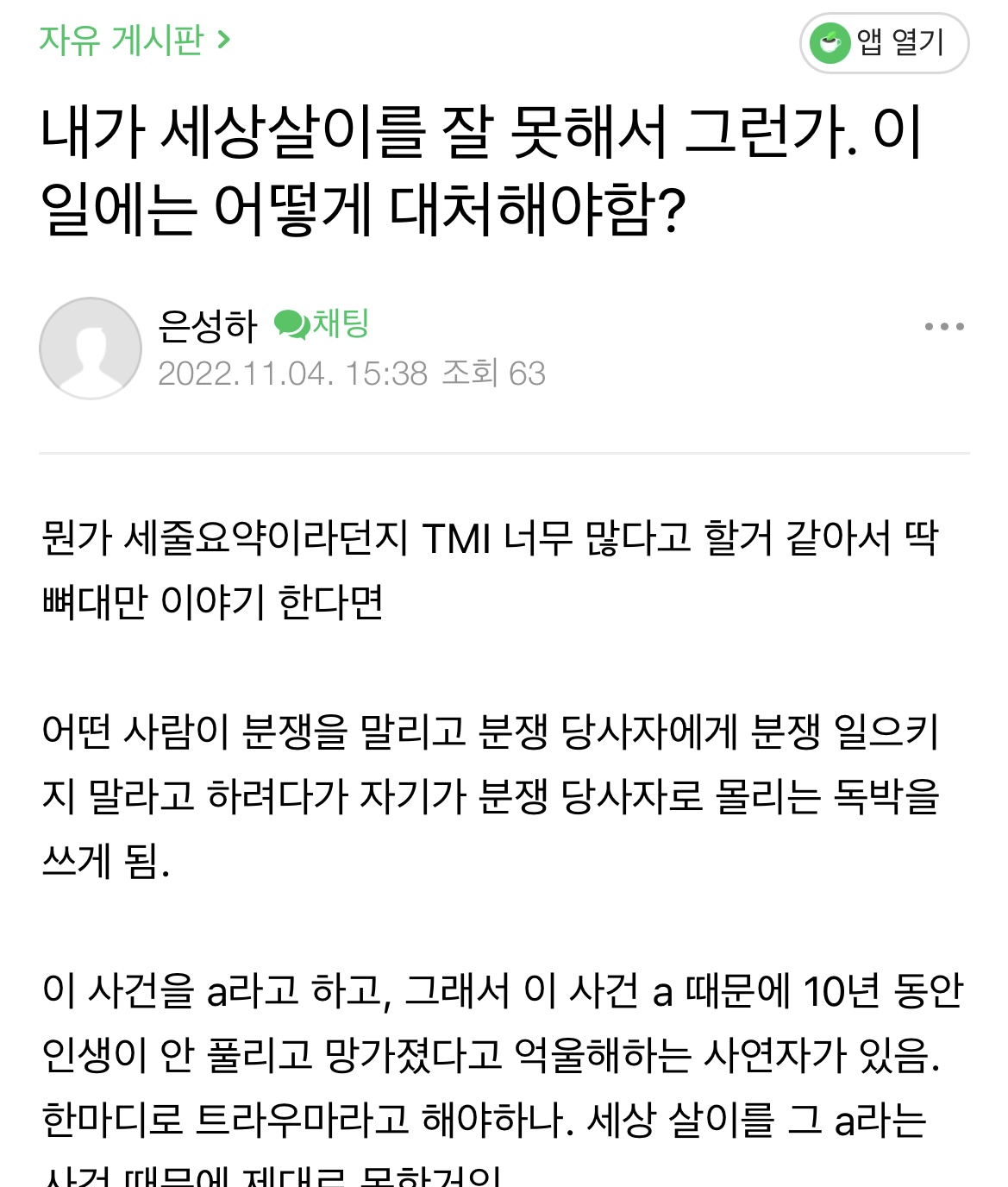Tap the 앱 열기 button
The image size is (1008, 1187).
[x=884, y=42]
